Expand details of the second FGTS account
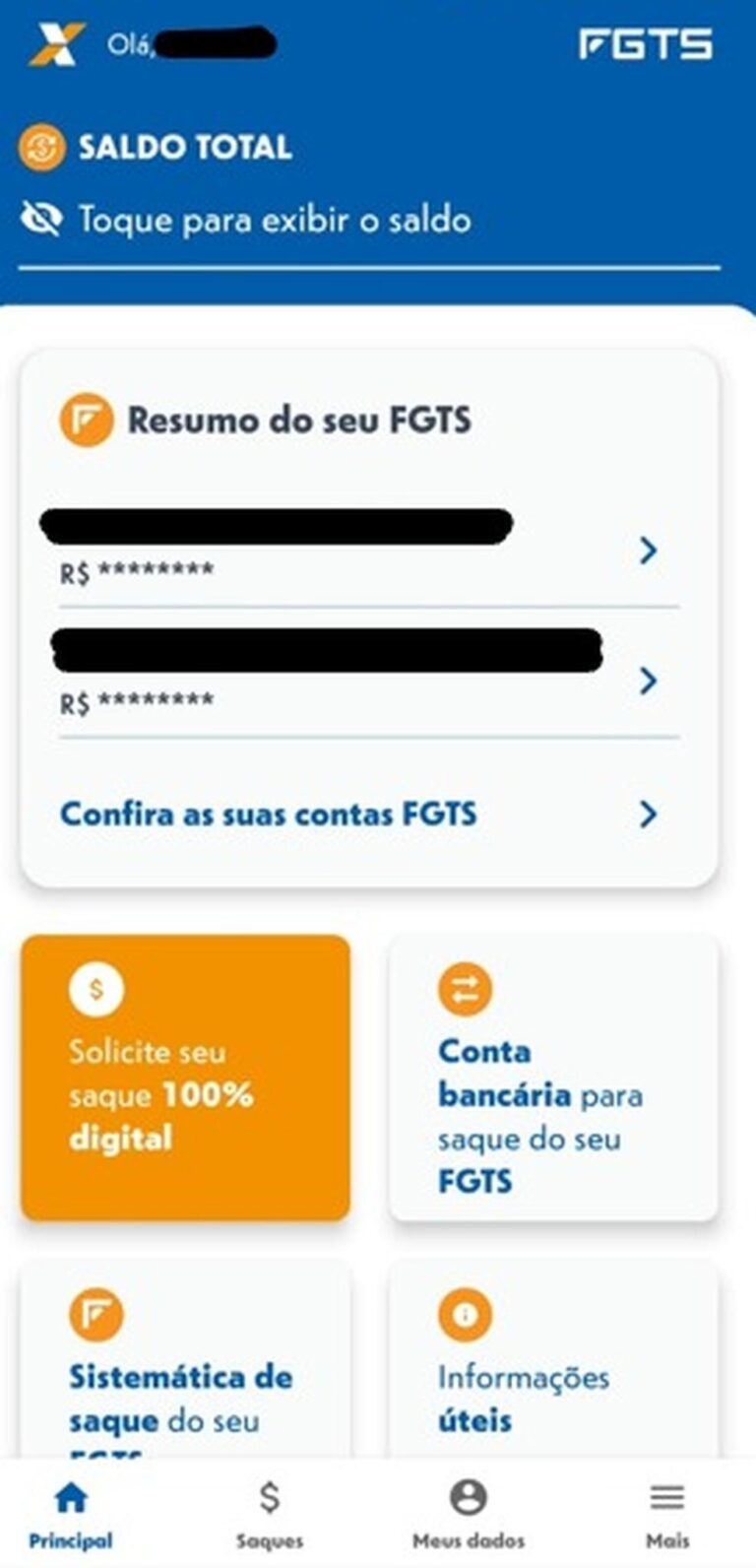Viewport: 756px width, 1568px height. click(648, 680)
